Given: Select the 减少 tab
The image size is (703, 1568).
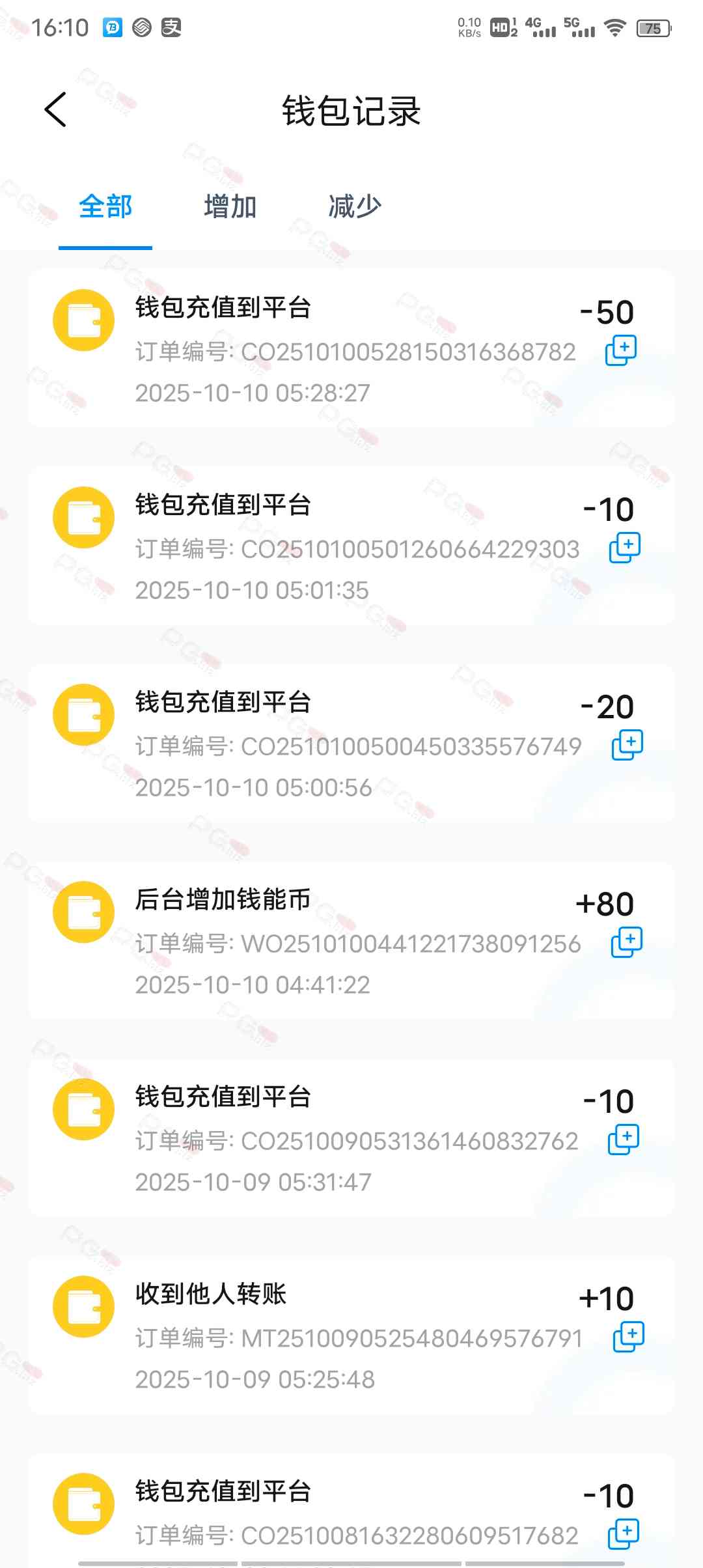Looking at the screenshot, I should 355,207.
